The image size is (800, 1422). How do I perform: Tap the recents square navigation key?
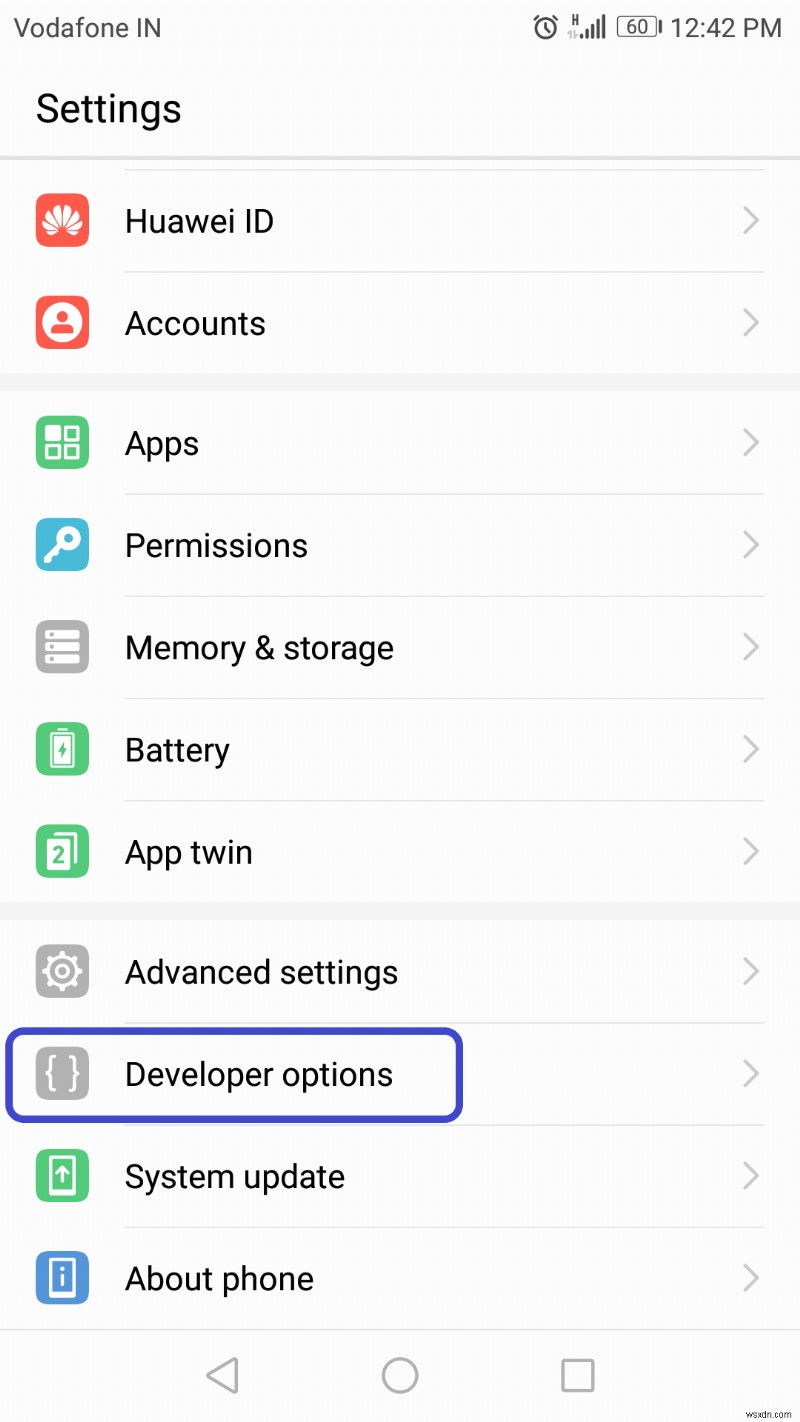(x=577, y=1375)
